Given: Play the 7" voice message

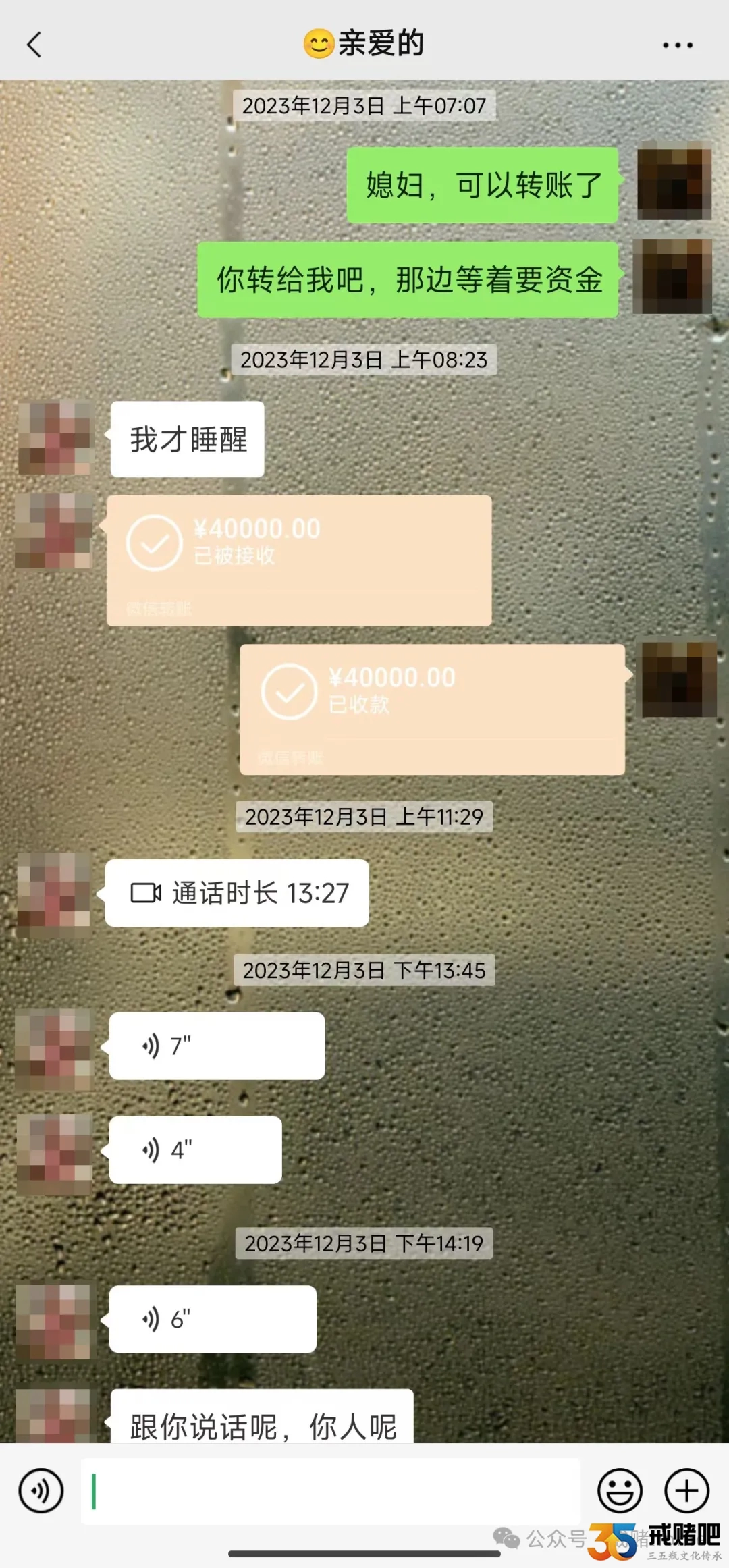Looking at the screenshot, I should click(x=217, y=1046).
